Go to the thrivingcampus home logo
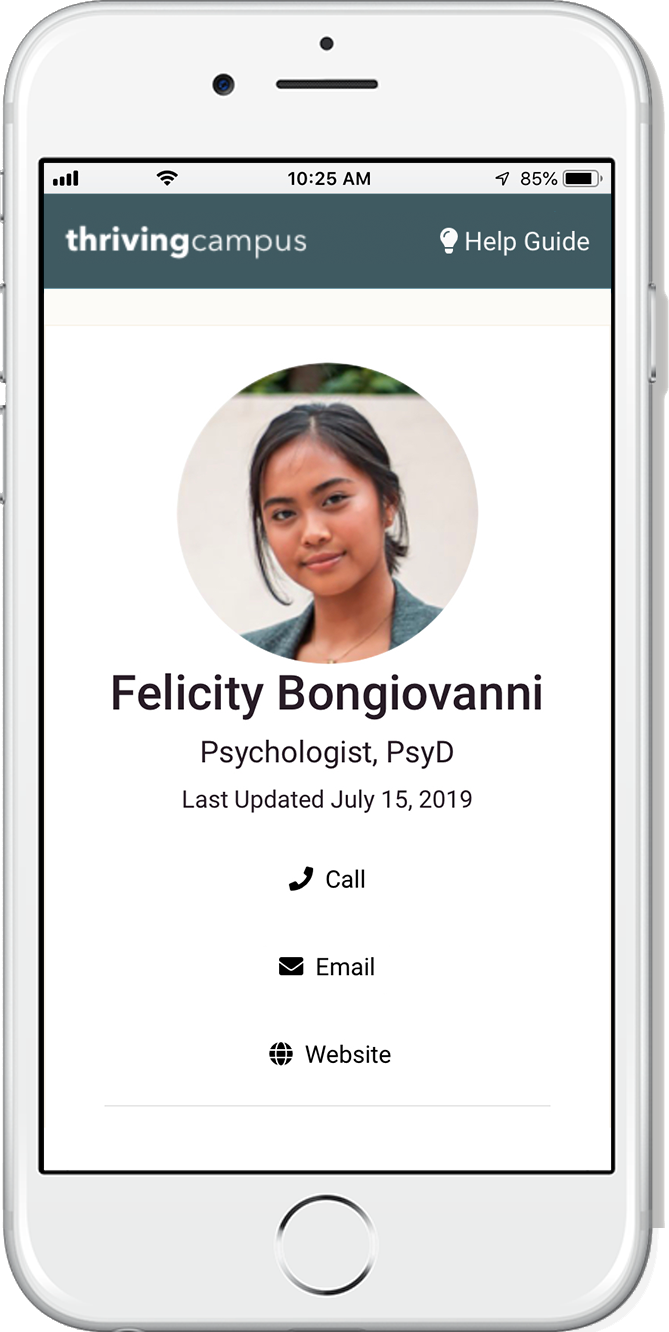Screen dimensions: 669x1332 (x=186, y=241)
